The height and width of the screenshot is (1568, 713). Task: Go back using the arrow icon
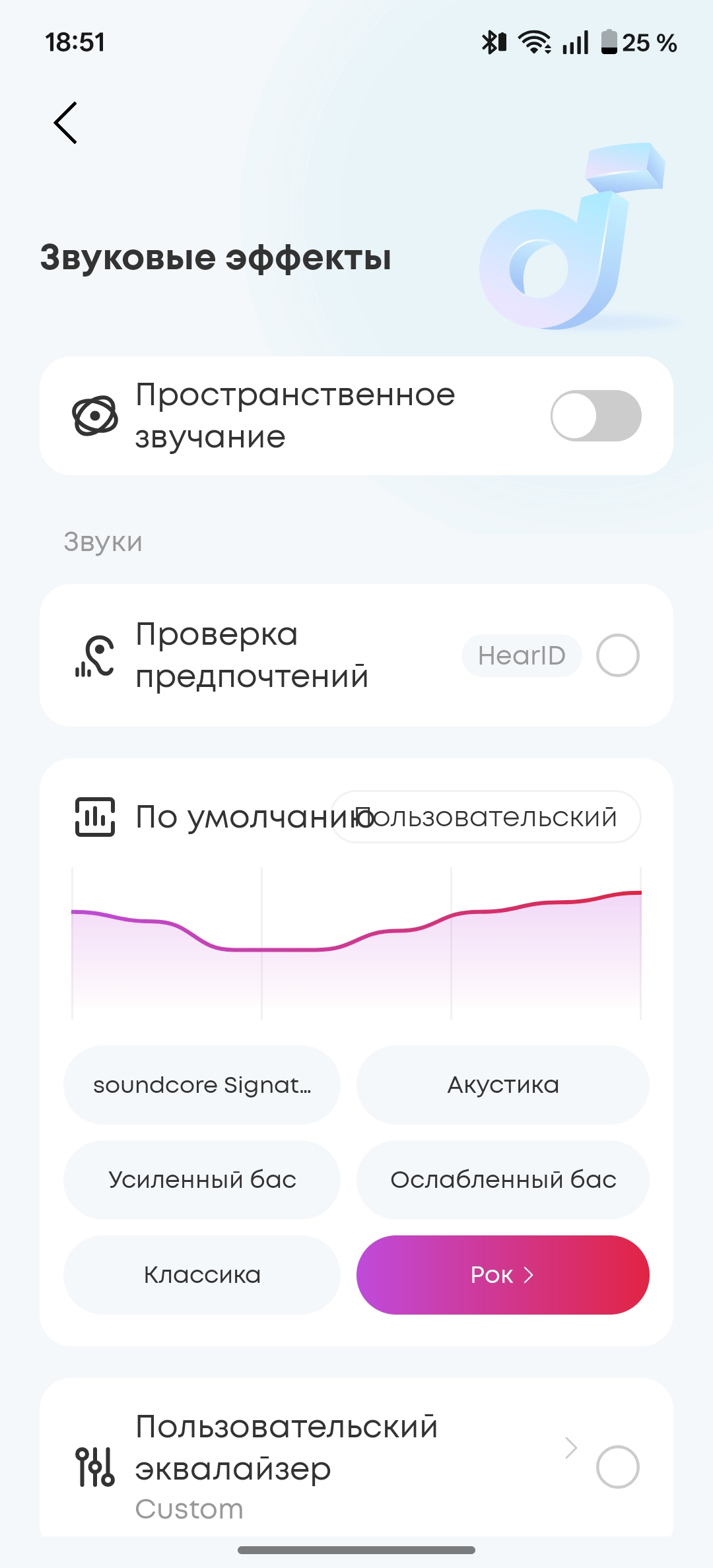pos(65,123)
